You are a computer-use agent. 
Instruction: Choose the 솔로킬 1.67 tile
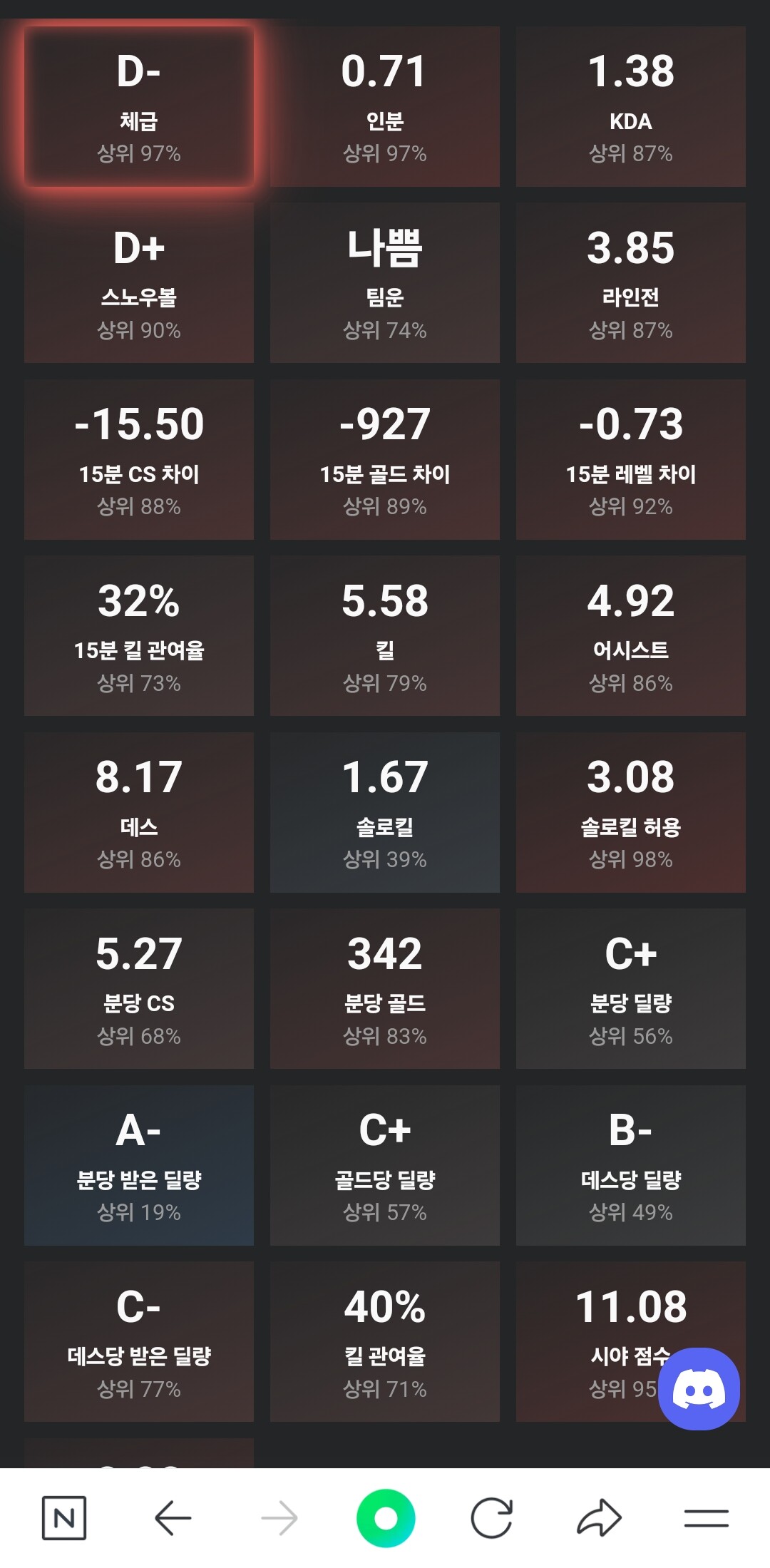pyautogui.click(x=385, y=812)
